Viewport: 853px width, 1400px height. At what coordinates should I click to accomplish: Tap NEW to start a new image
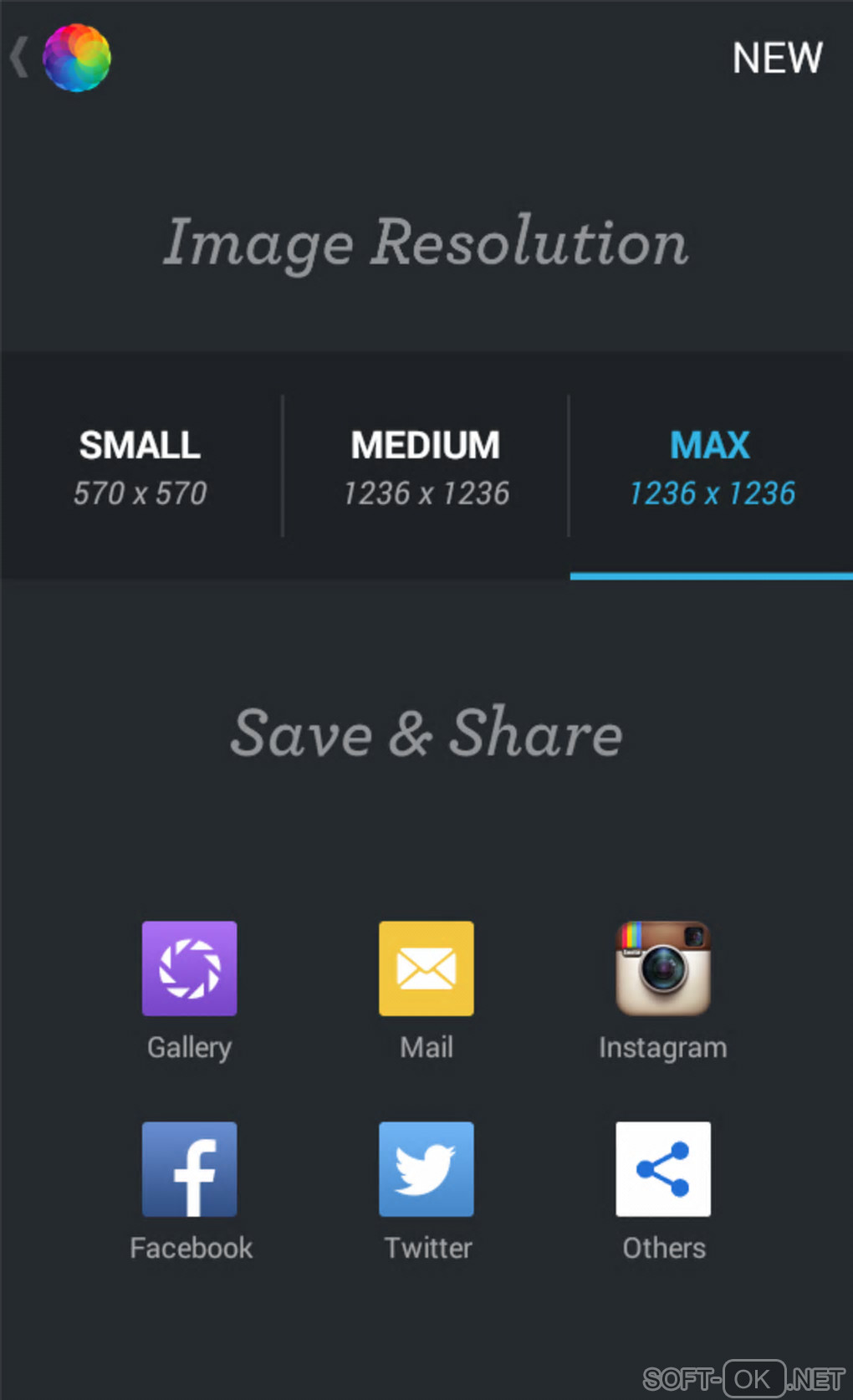point(777,58)
